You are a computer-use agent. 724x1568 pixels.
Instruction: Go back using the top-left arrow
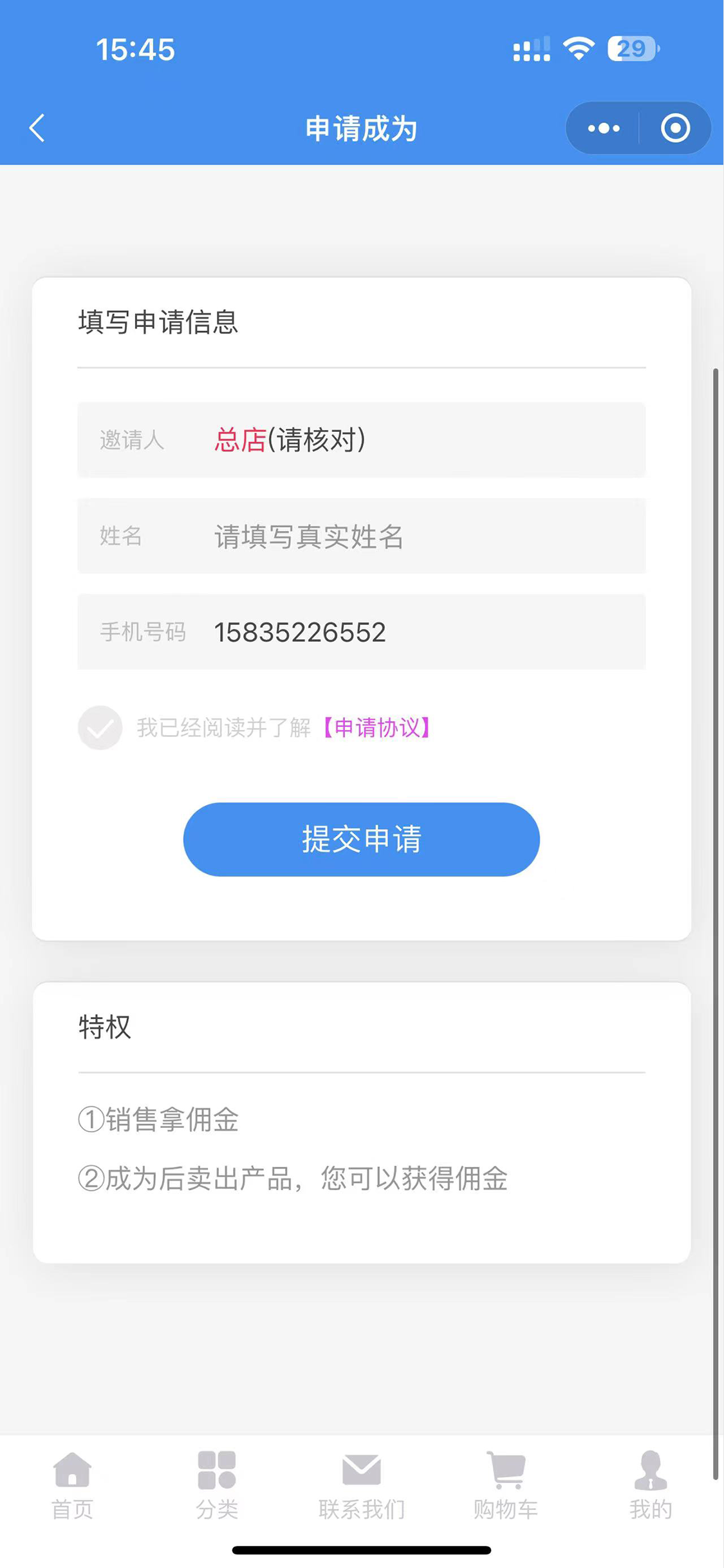coord(37,128)
